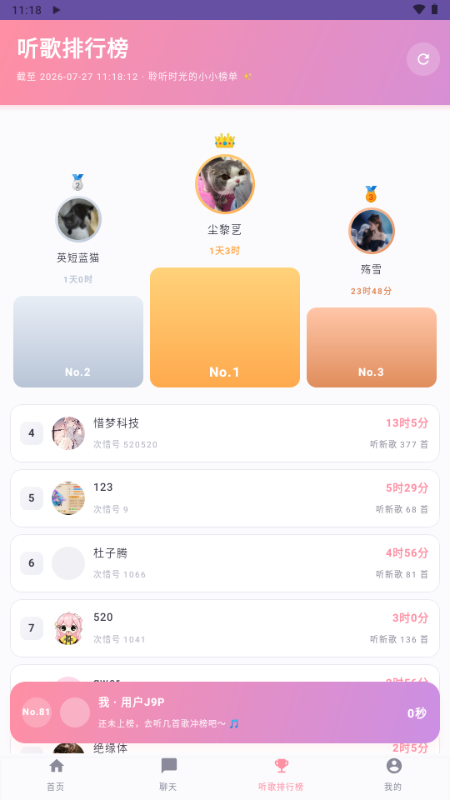Open No.1 user 尘黎乥's profile
The width and height of the screenshot is (450, 800).
[225, 184]
